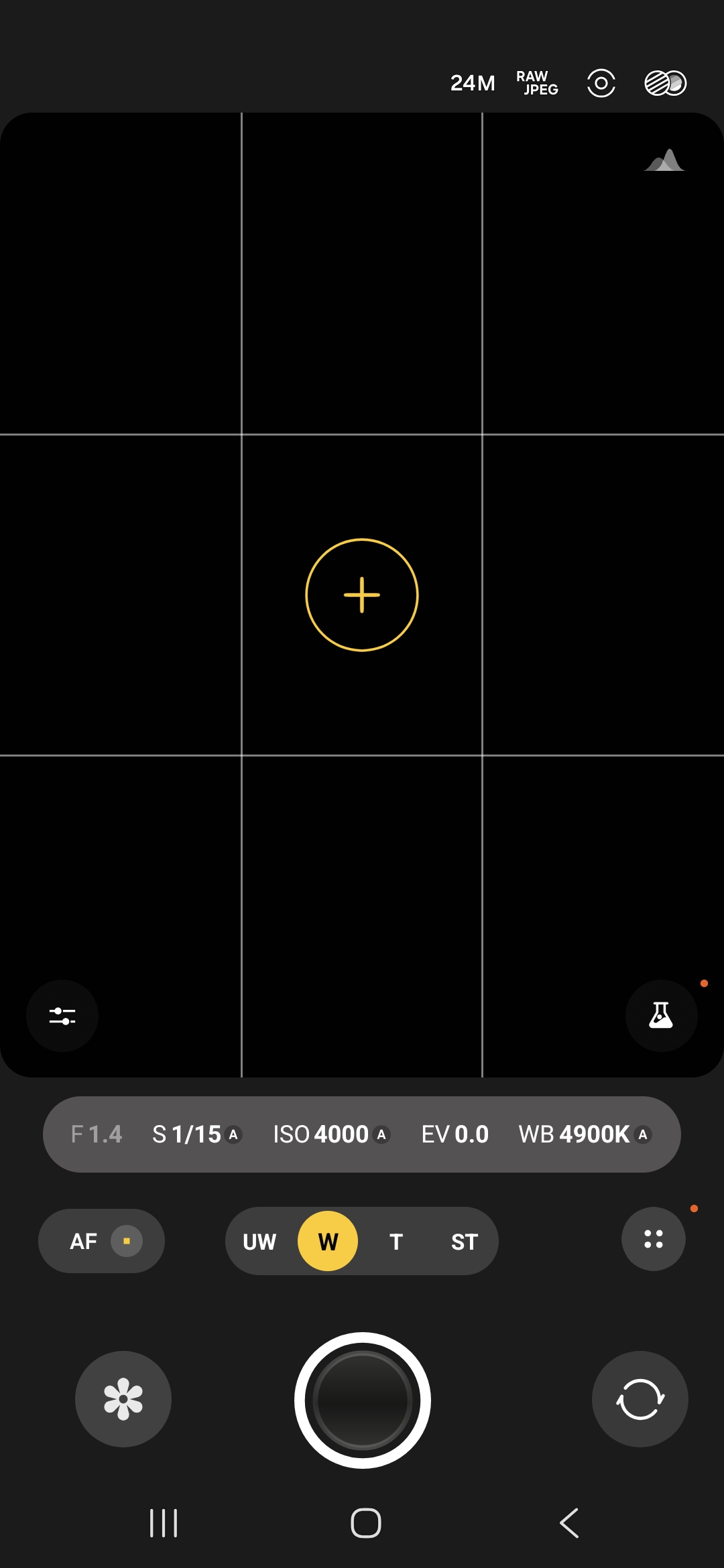Switch to the UW ultra-wide lens
Image resolution: width=724 pixels, height=1568 pixels.
(259, 1242)
